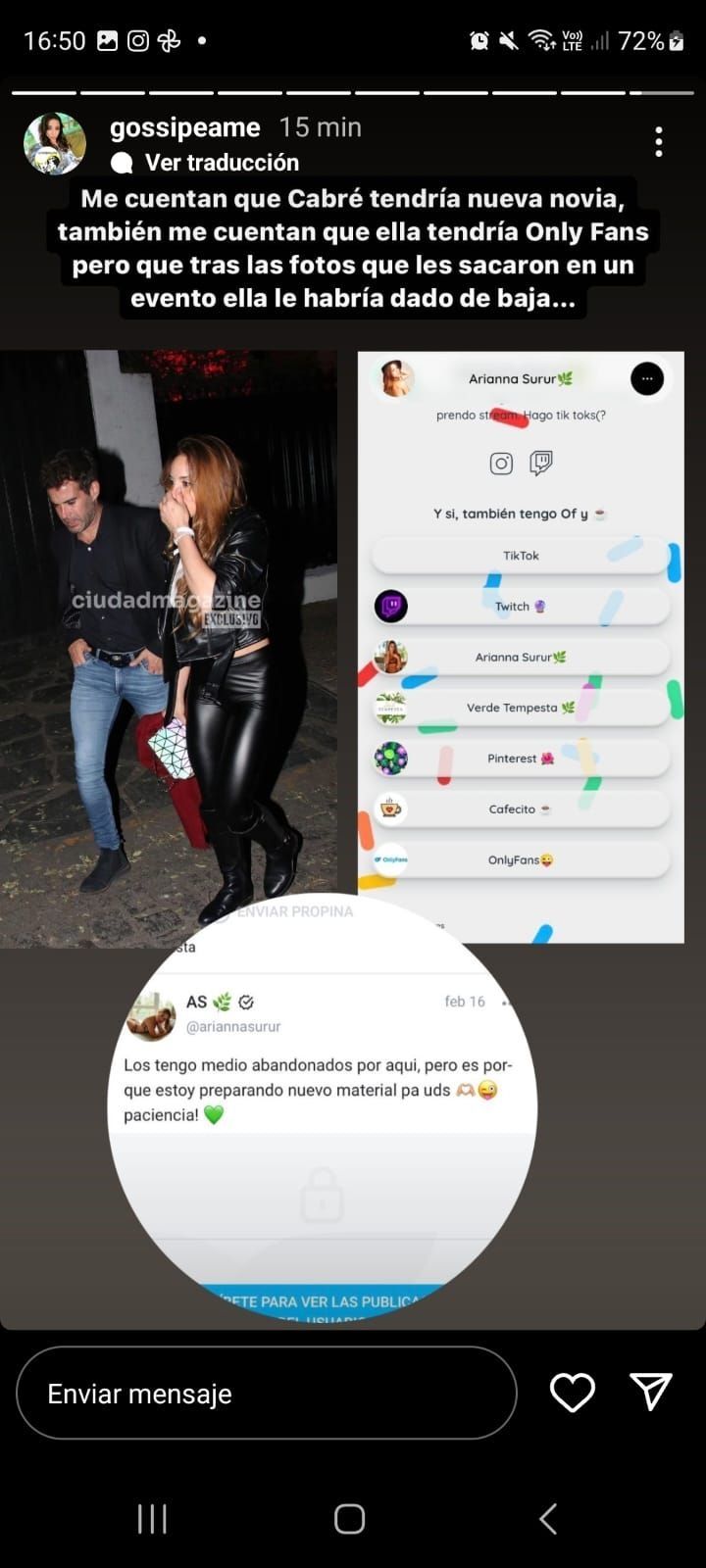Tap Ver traducción to translate story
Image resolution: width=706 pixels, height=1568 pixels.
point(222,163)
